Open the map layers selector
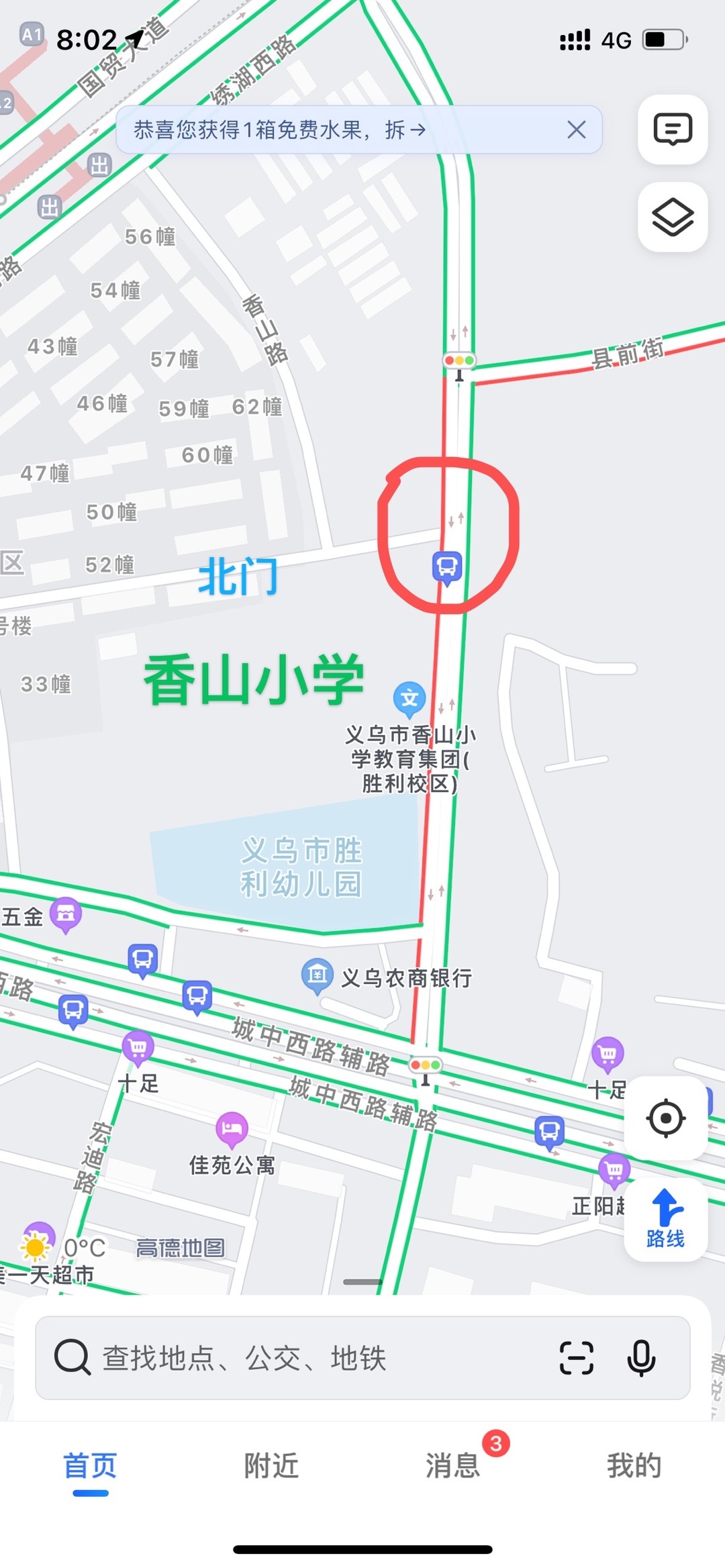 (x=672, y=217)
